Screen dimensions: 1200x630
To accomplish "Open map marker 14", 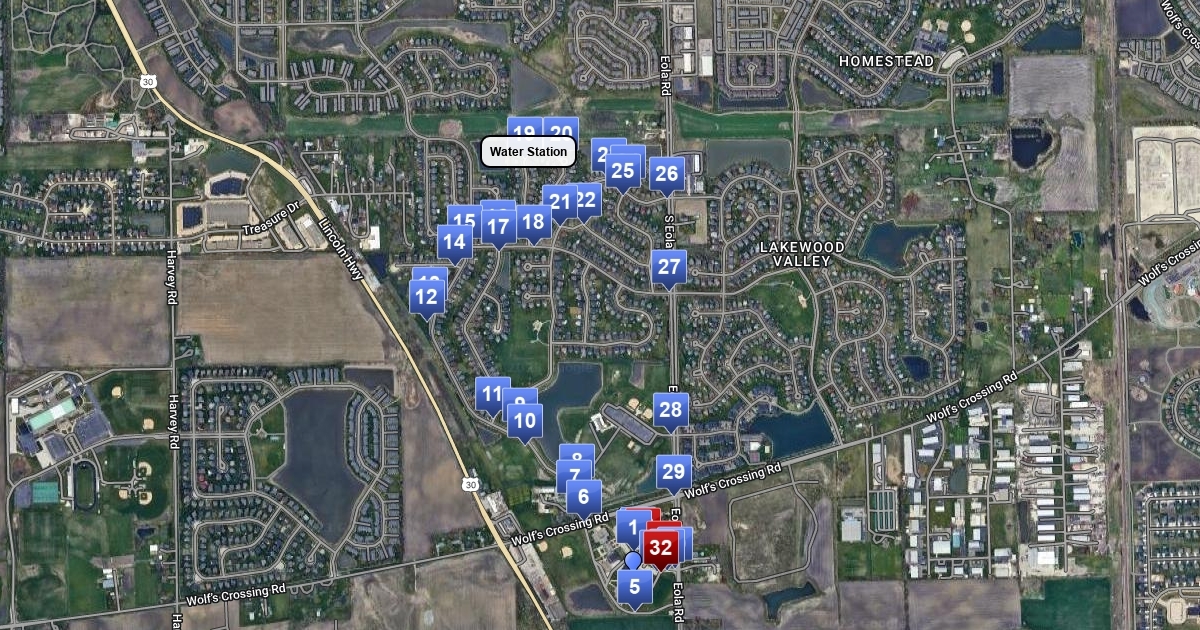I will [x=454, y=241].
